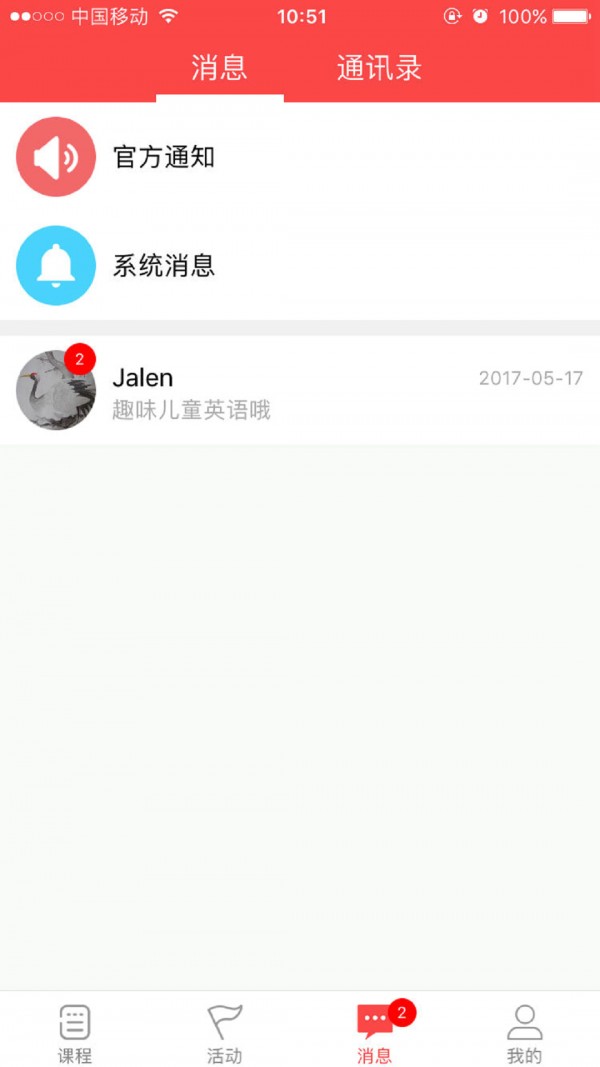Switch to the 通讯录 tab

point(379,68)
